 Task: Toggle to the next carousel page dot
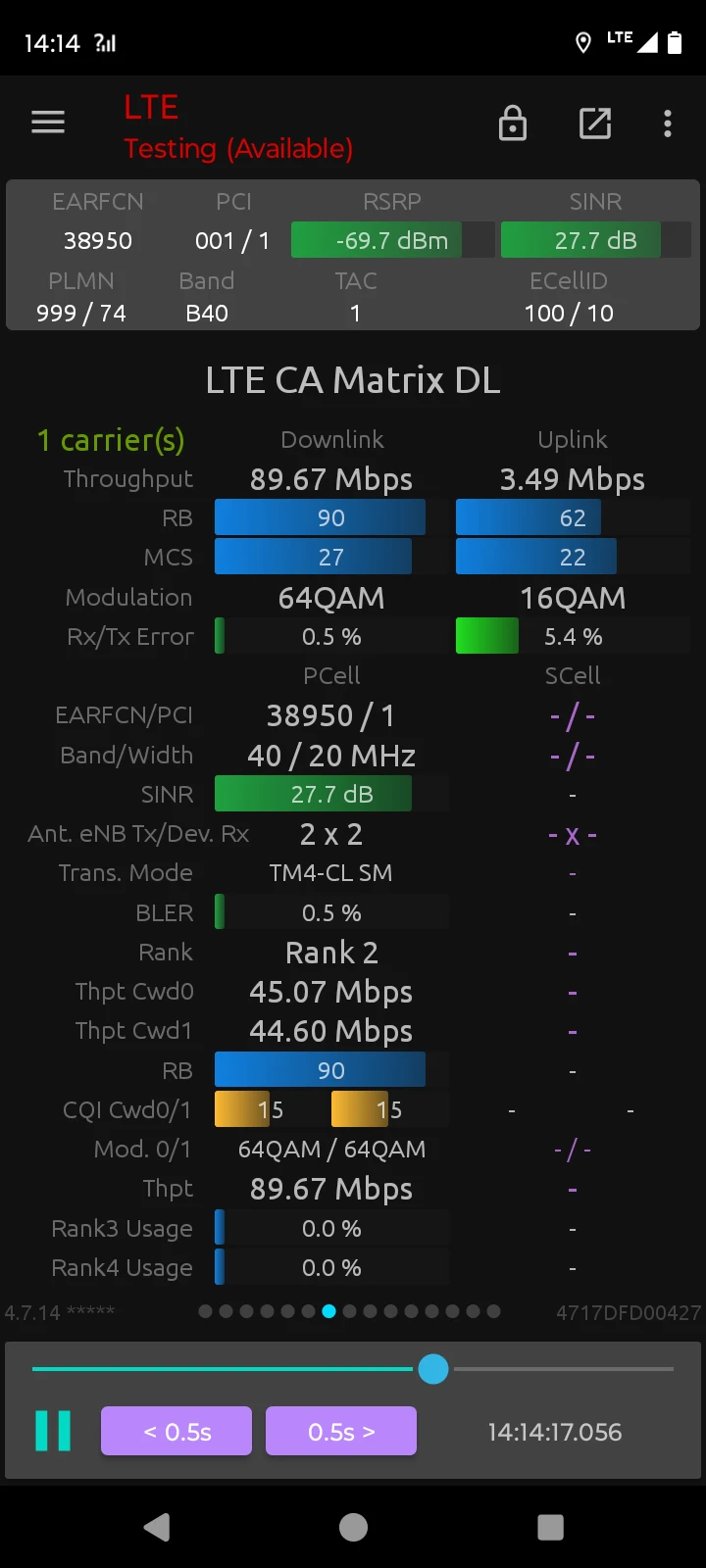[349, 1310]
